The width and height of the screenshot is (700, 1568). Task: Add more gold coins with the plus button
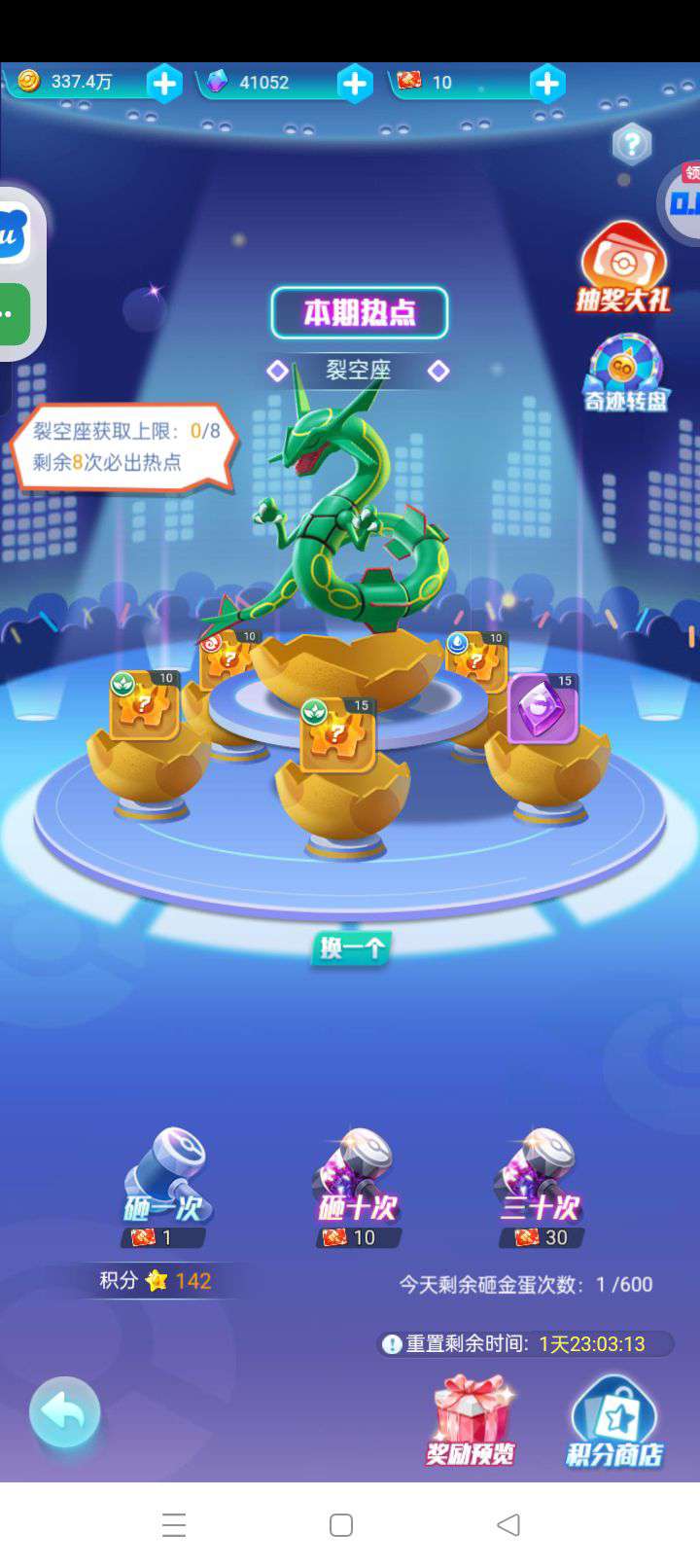(164, 84)
